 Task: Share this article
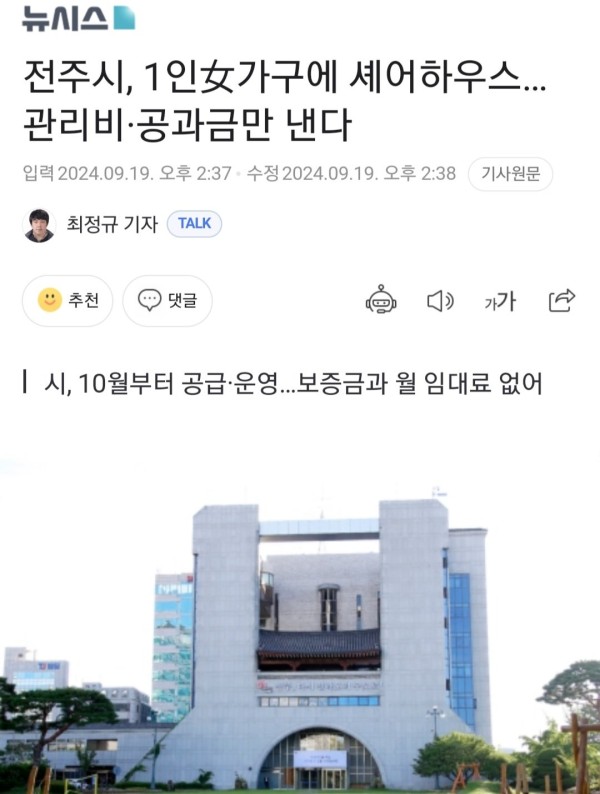coord(562,300)
